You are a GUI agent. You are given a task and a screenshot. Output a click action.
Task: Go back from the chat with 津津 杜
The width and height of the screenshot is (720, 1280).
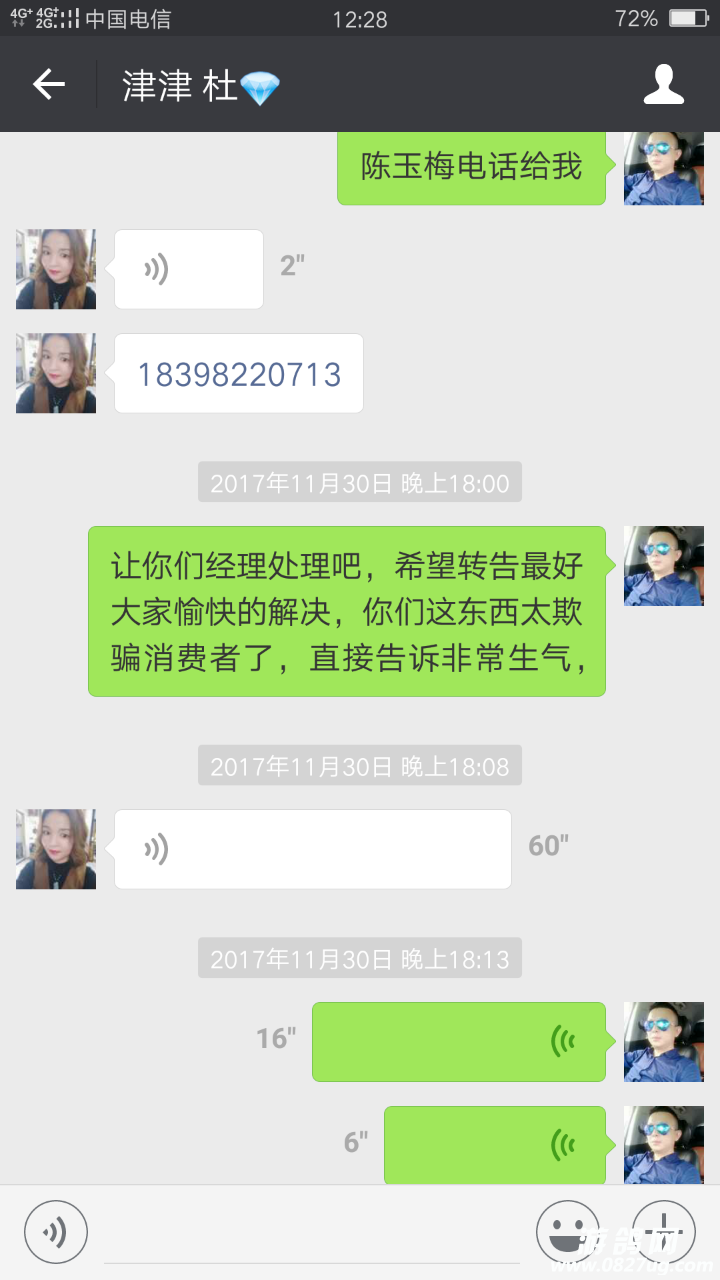coord(49,85)
